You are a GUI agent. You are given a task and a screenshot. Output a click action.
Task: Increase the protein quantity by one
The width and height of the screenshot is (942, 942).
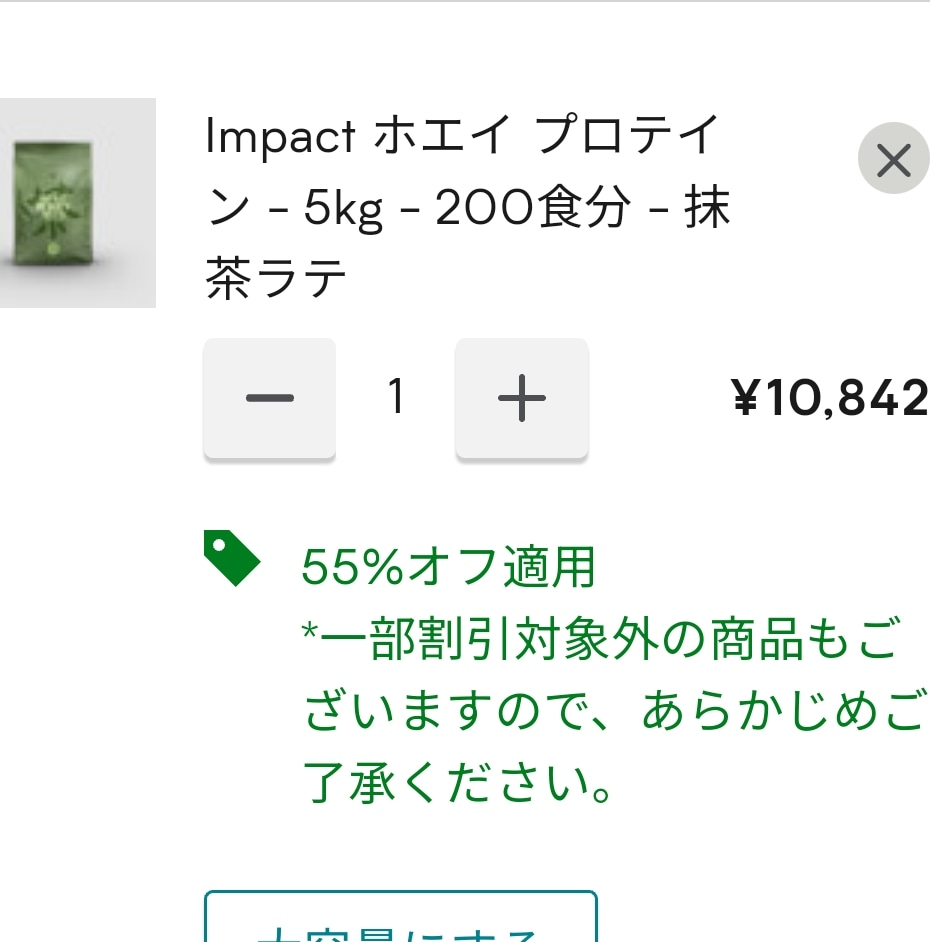coord(521,398)
